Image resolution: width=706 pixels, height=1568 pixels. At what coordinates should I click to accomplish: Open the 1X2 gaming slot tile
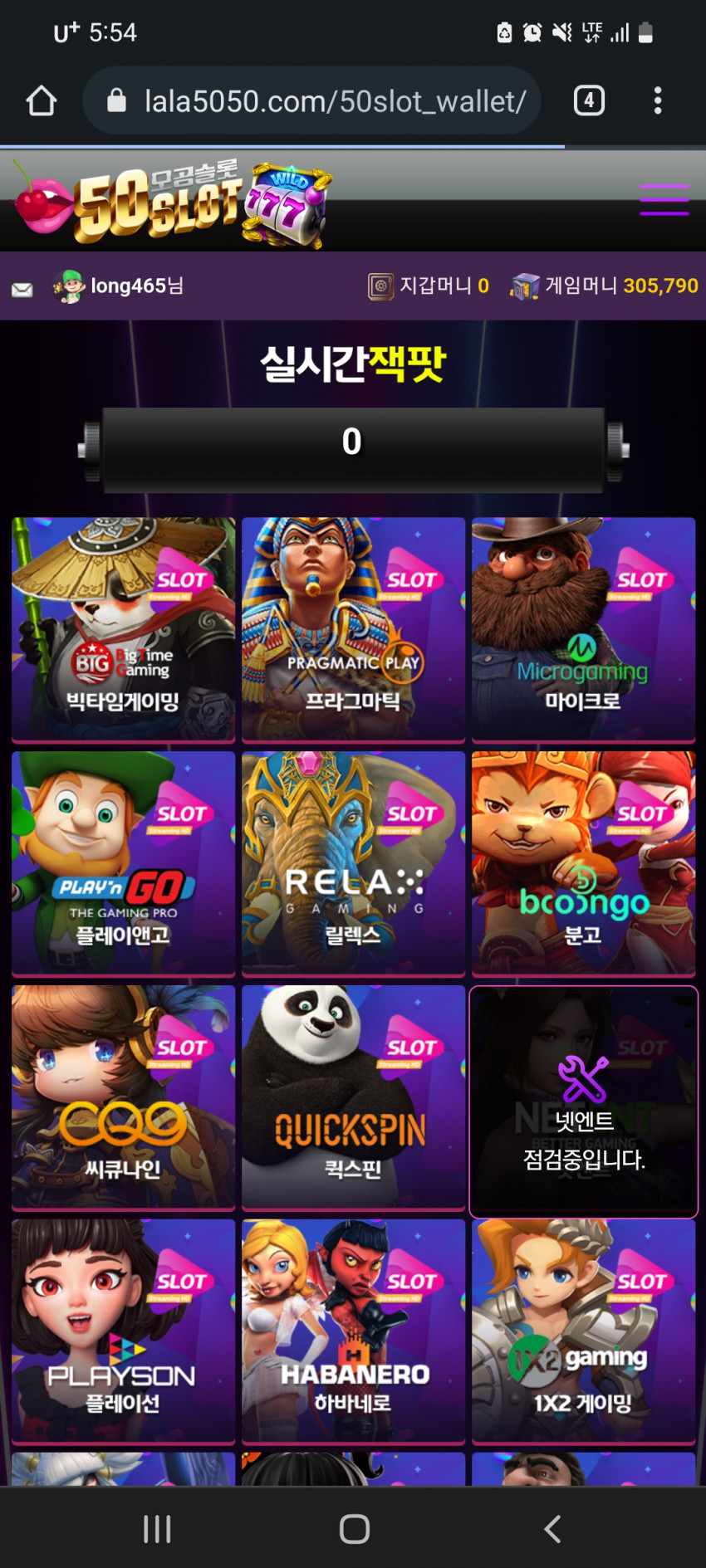click(x=583, y=1331)
